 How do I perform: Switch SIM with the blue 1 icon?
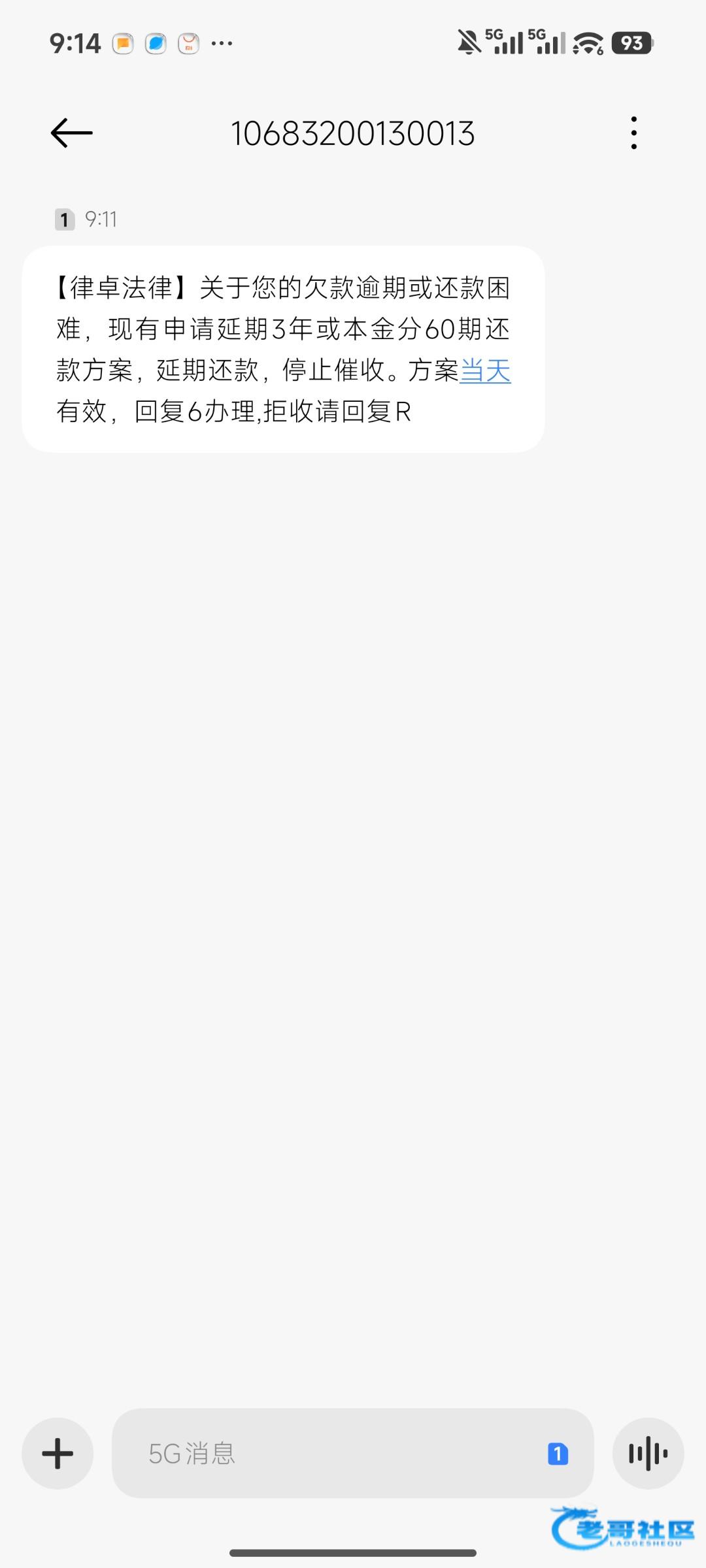[558, 1454]
